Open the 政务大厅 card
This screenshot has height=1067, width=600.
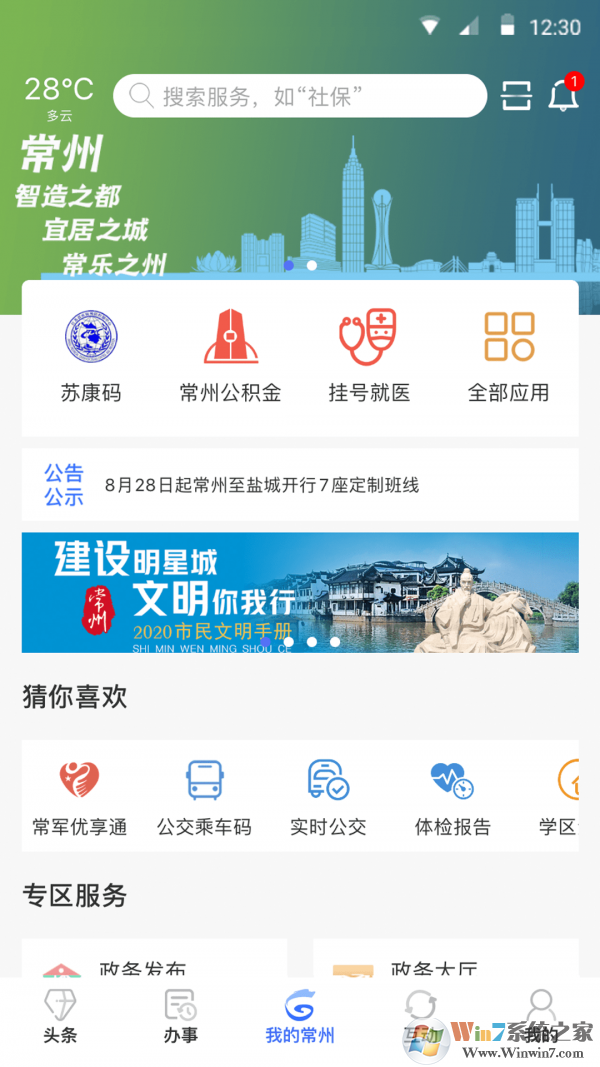tap(445, 963)
